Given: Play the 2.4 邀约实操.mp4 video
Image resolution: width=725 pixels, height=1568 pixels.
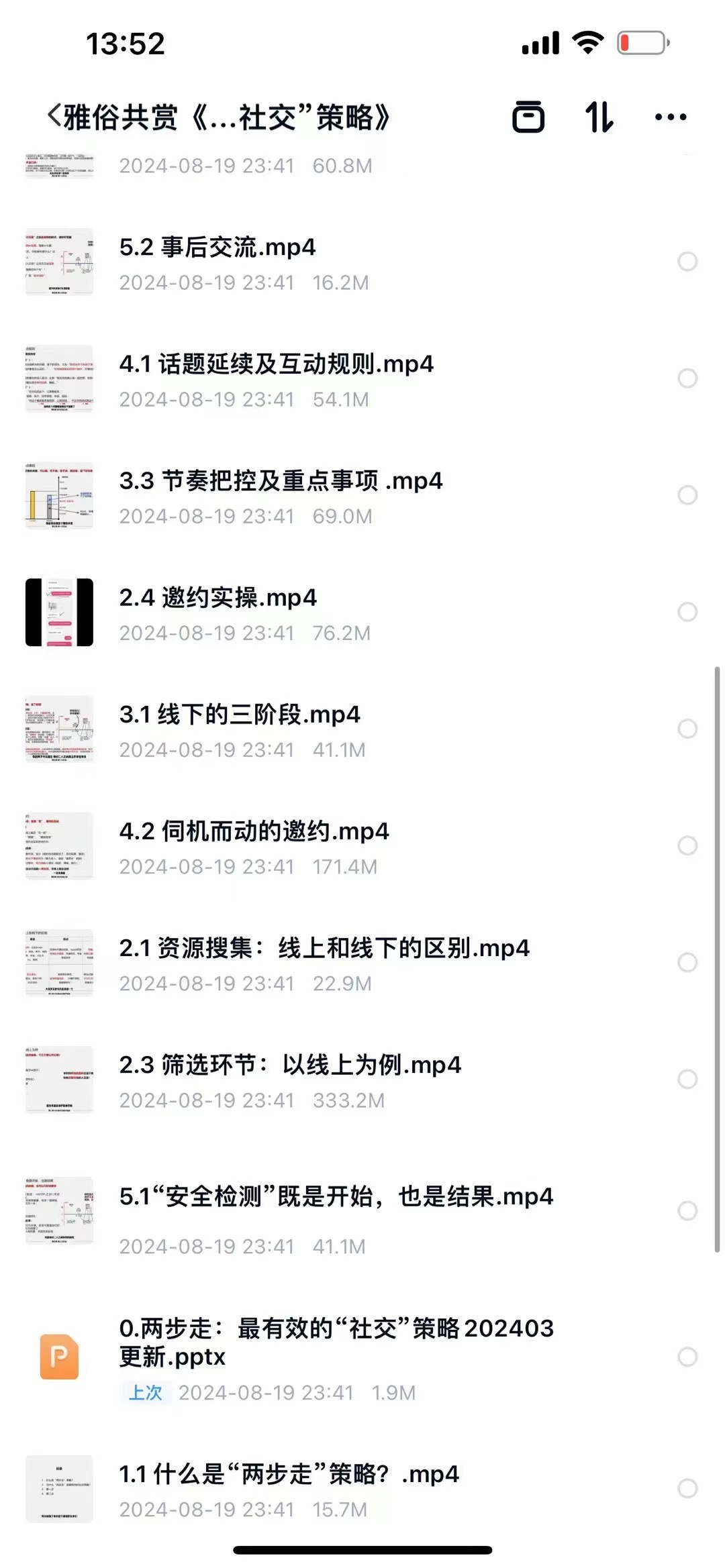Looking at the screenshot, I should coord(217,598).
